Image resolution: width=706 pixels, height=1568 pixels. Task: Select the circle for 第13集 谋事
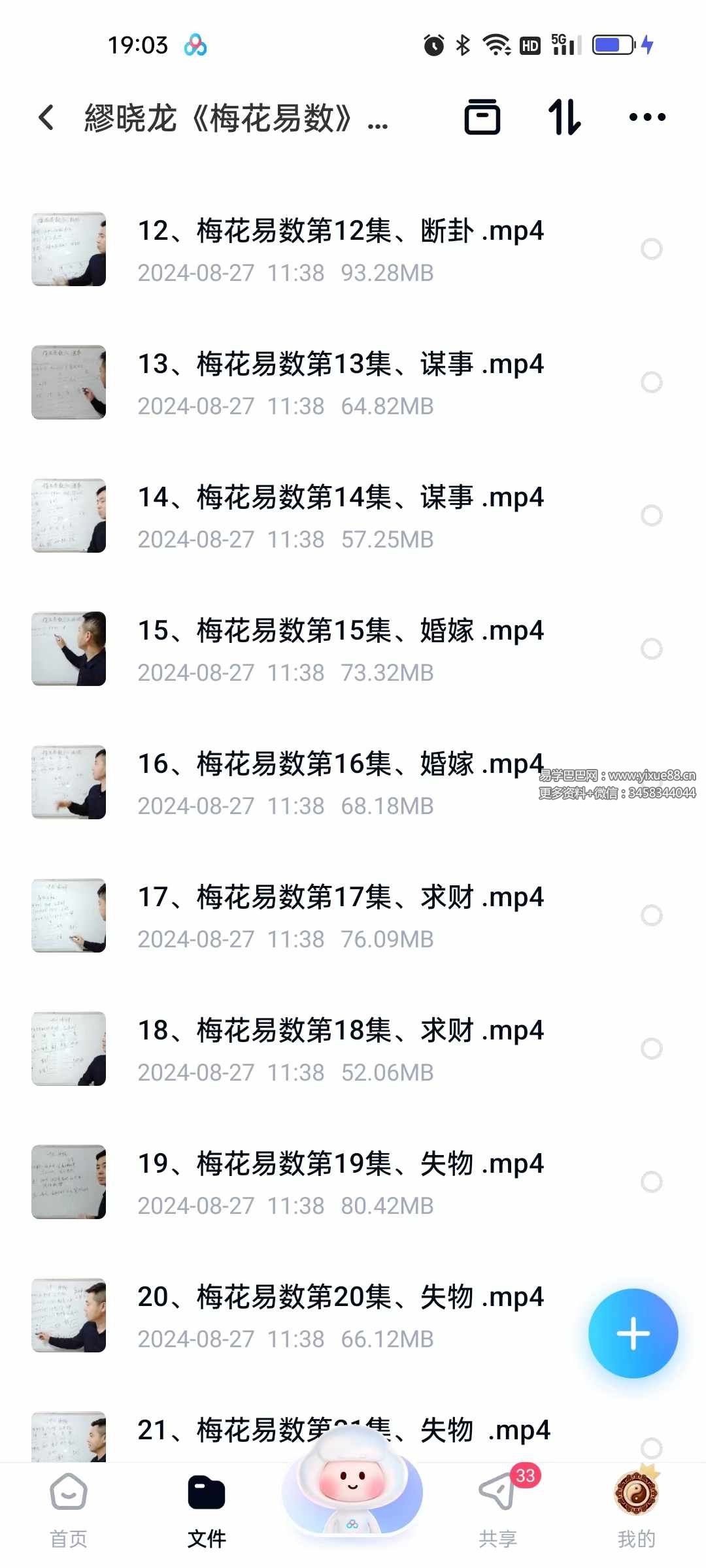(x=651, y=382)
